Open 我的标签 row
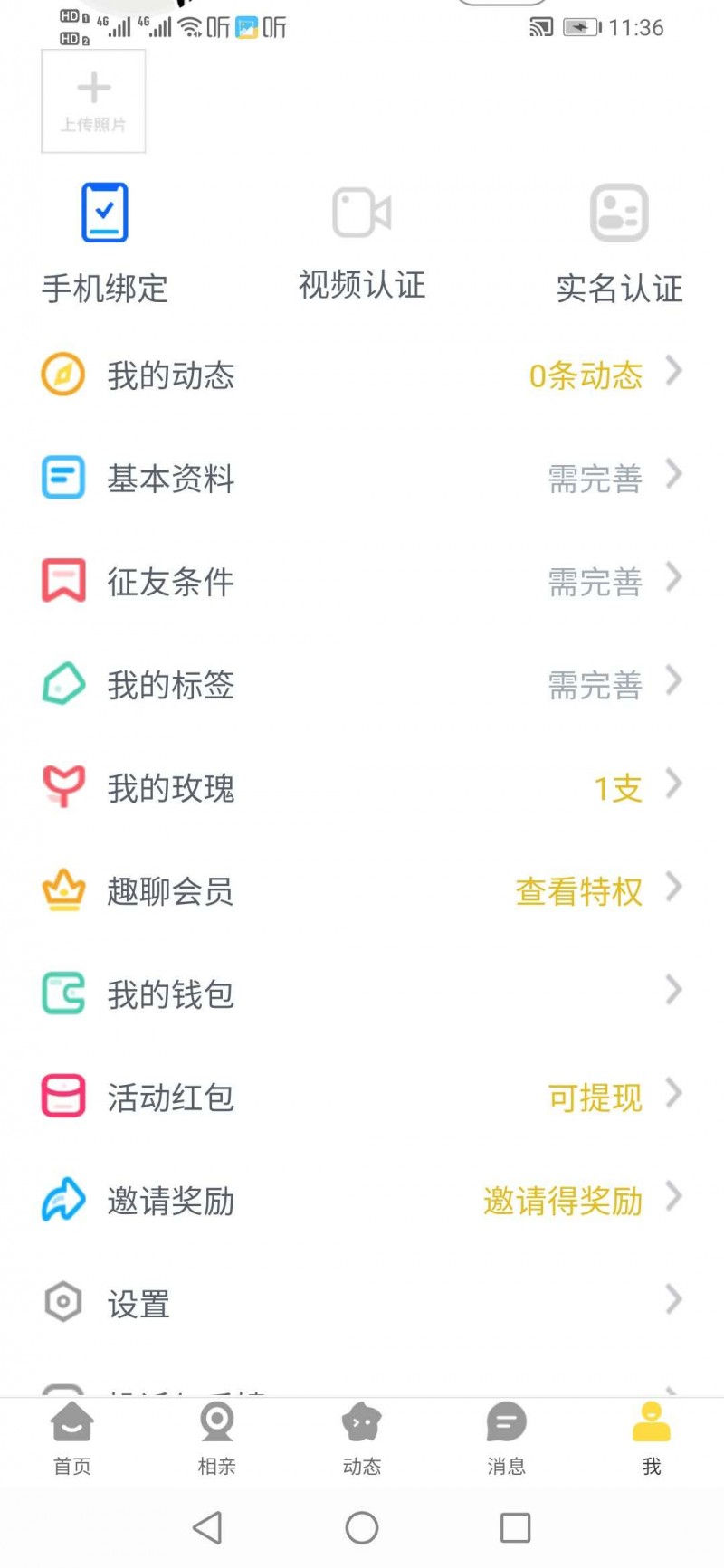Viewport: 724px width, 1568px height. [x=362, y=684]
